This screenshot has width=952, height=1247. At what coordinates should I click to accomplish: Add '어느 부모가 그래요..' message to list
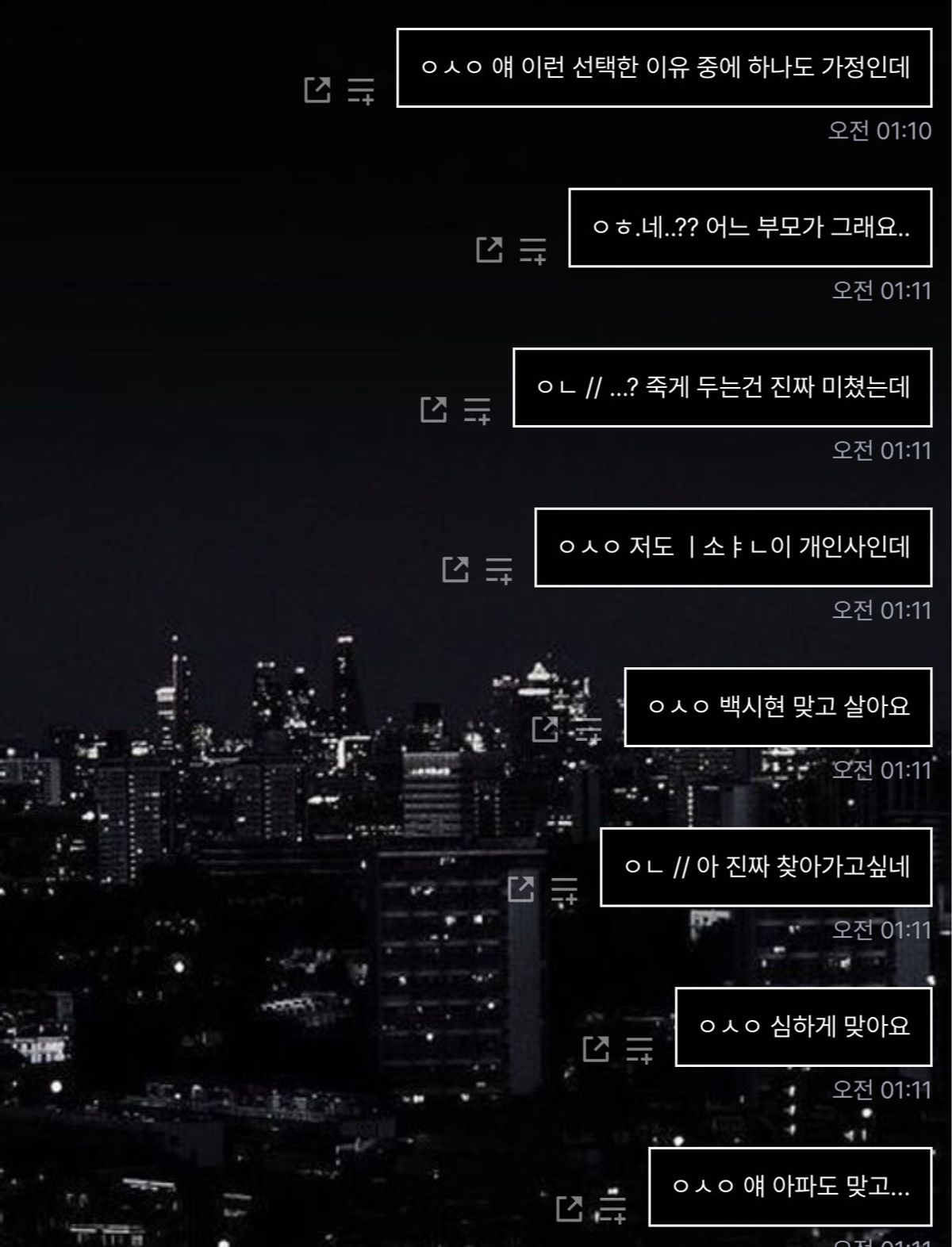(533, 251)
